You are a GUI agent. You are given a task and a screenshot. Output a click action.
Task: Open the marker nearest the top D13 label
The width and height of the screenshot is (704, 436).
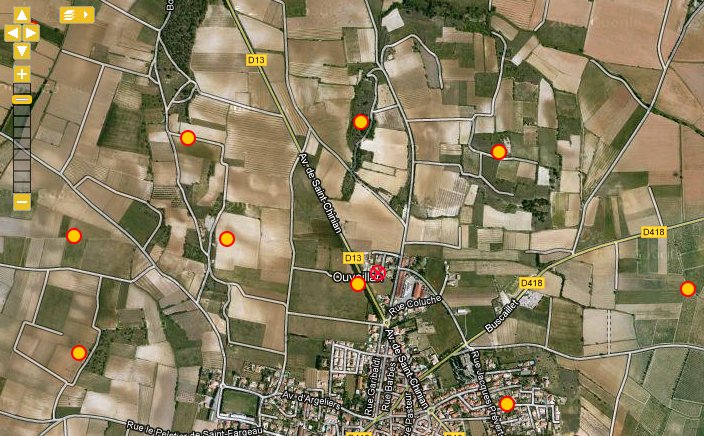(x=187, y=138)
